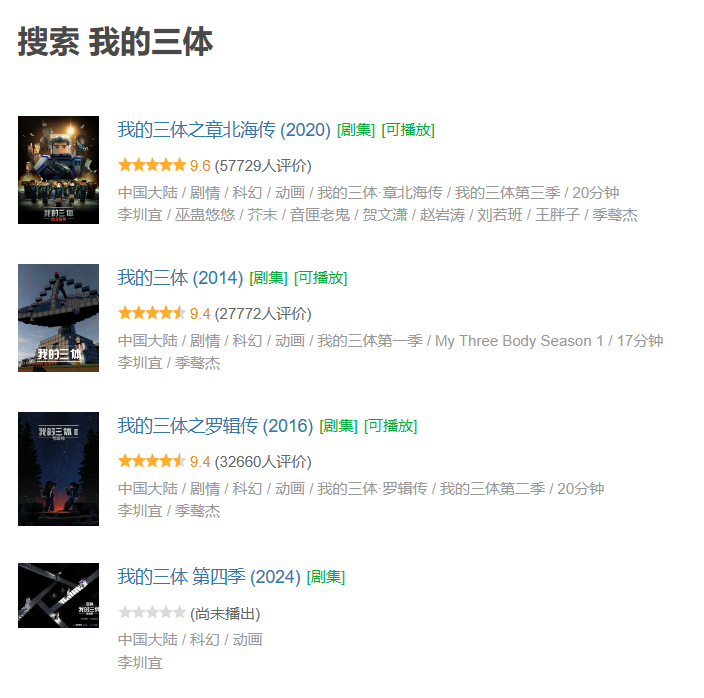Open 我的三体 (2014) title link
The height and width of the screenshot is (698, 704).
[x=179, y=278]
